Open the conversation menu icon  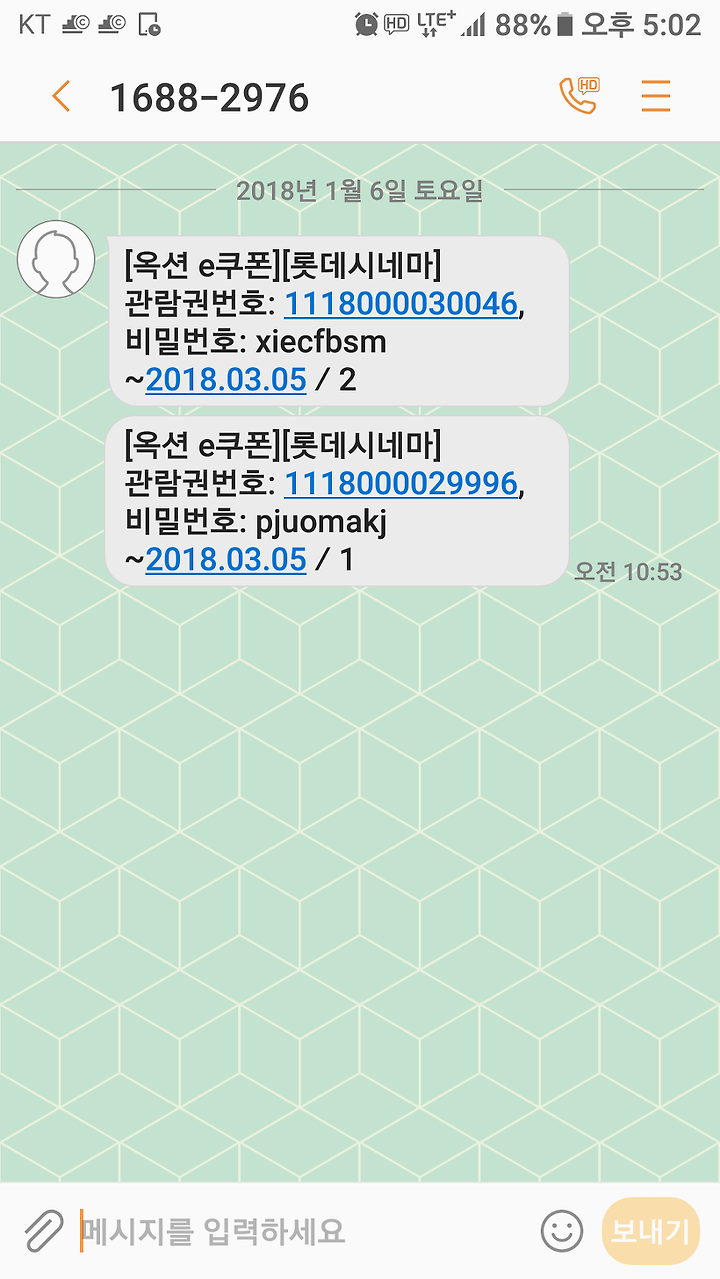click(x=656, y=96)
